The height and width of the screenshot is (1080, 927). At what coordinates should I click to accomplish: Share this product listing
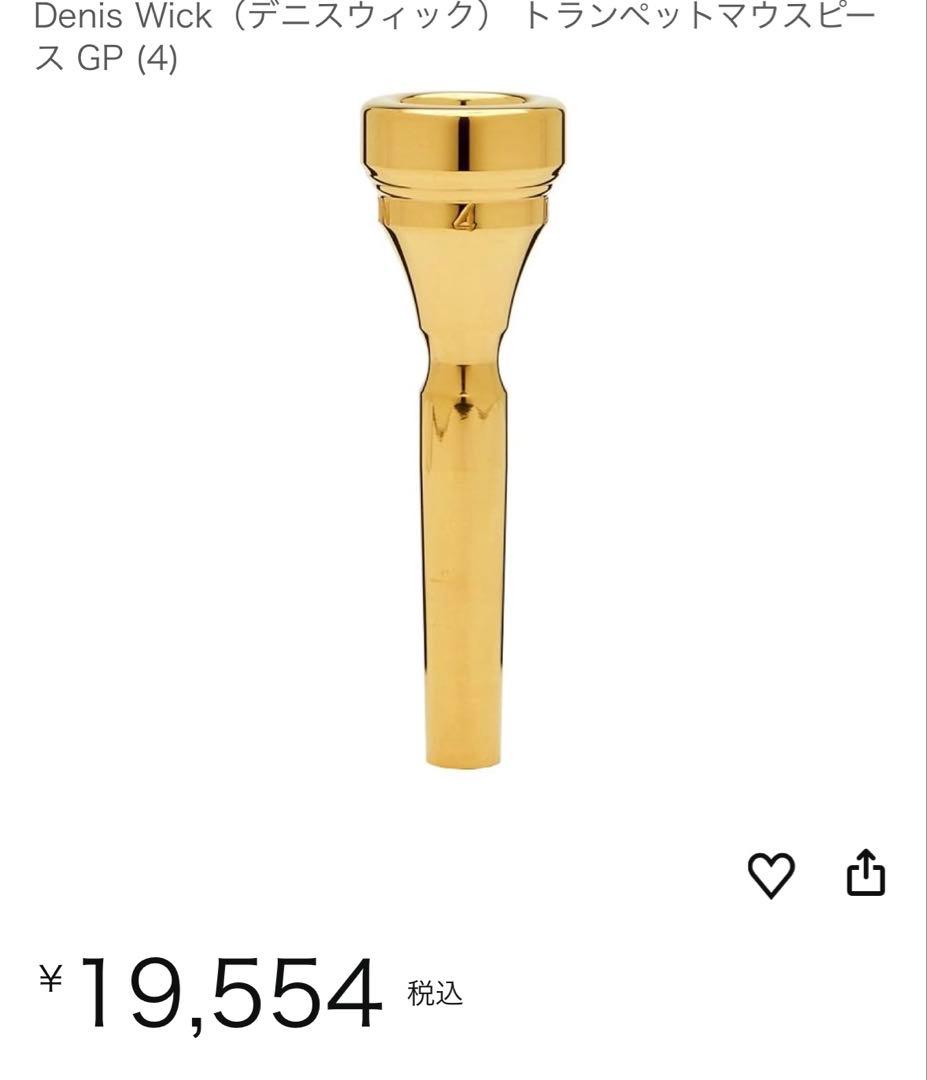click(866, 874)
